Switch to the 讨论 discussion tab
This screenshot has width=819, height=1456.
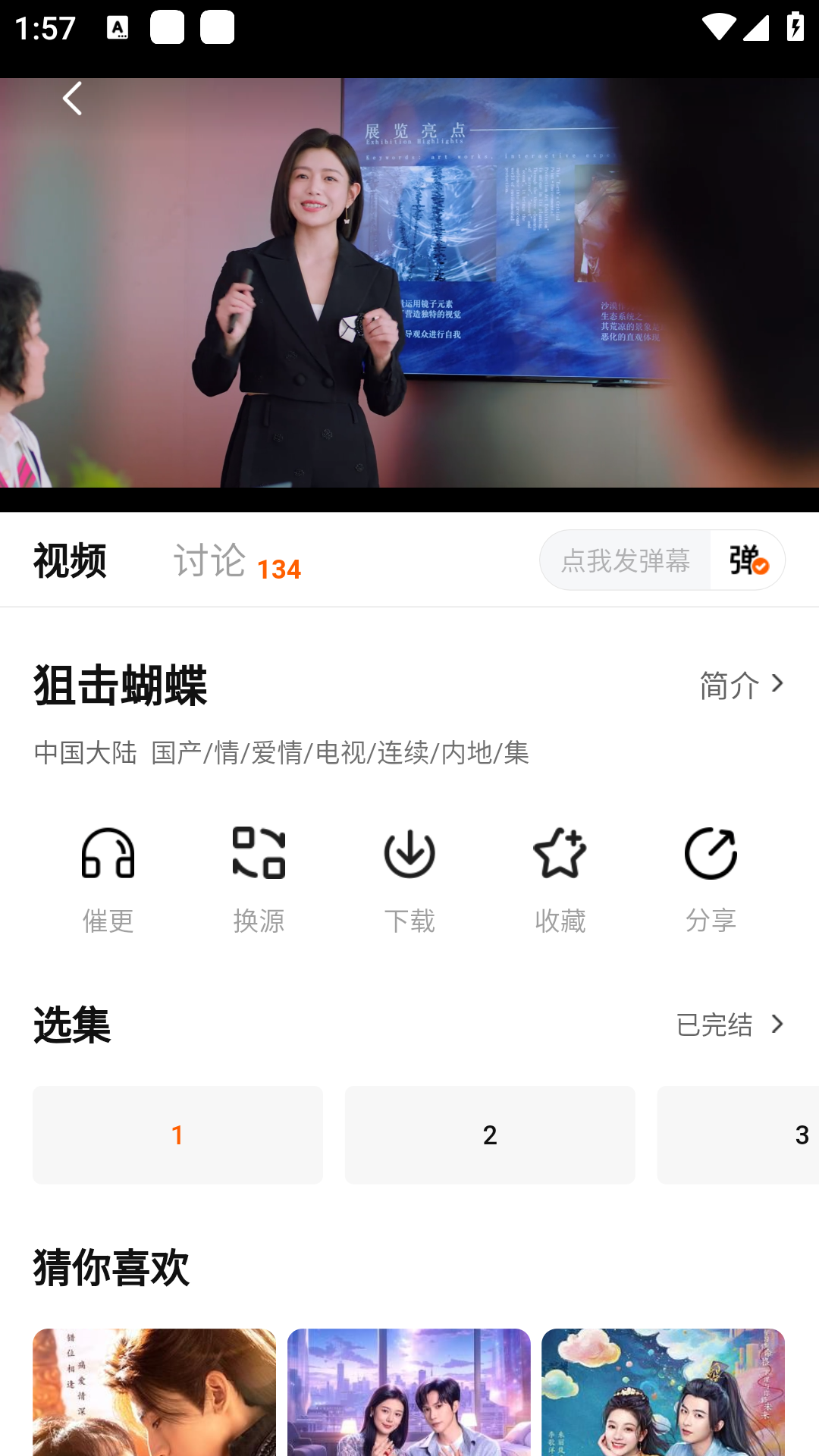(x=211, y=560)
